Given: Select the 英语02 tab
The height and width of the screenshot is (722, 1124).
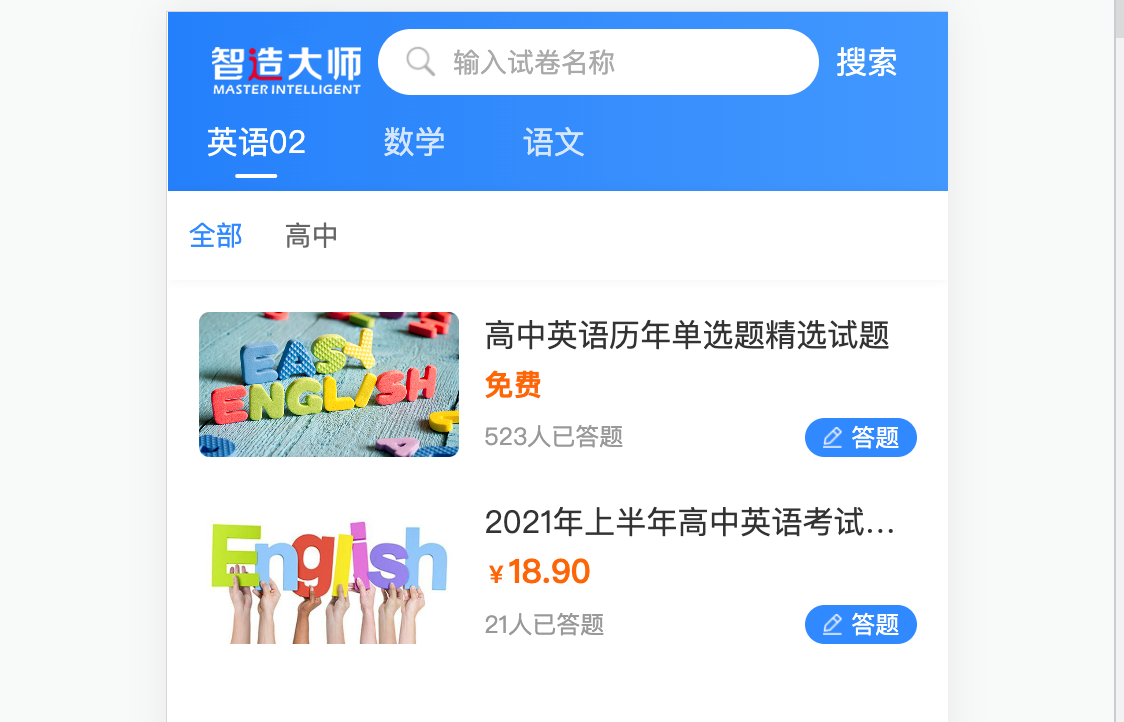Looking at the screenshot, I should pos(256,142).
